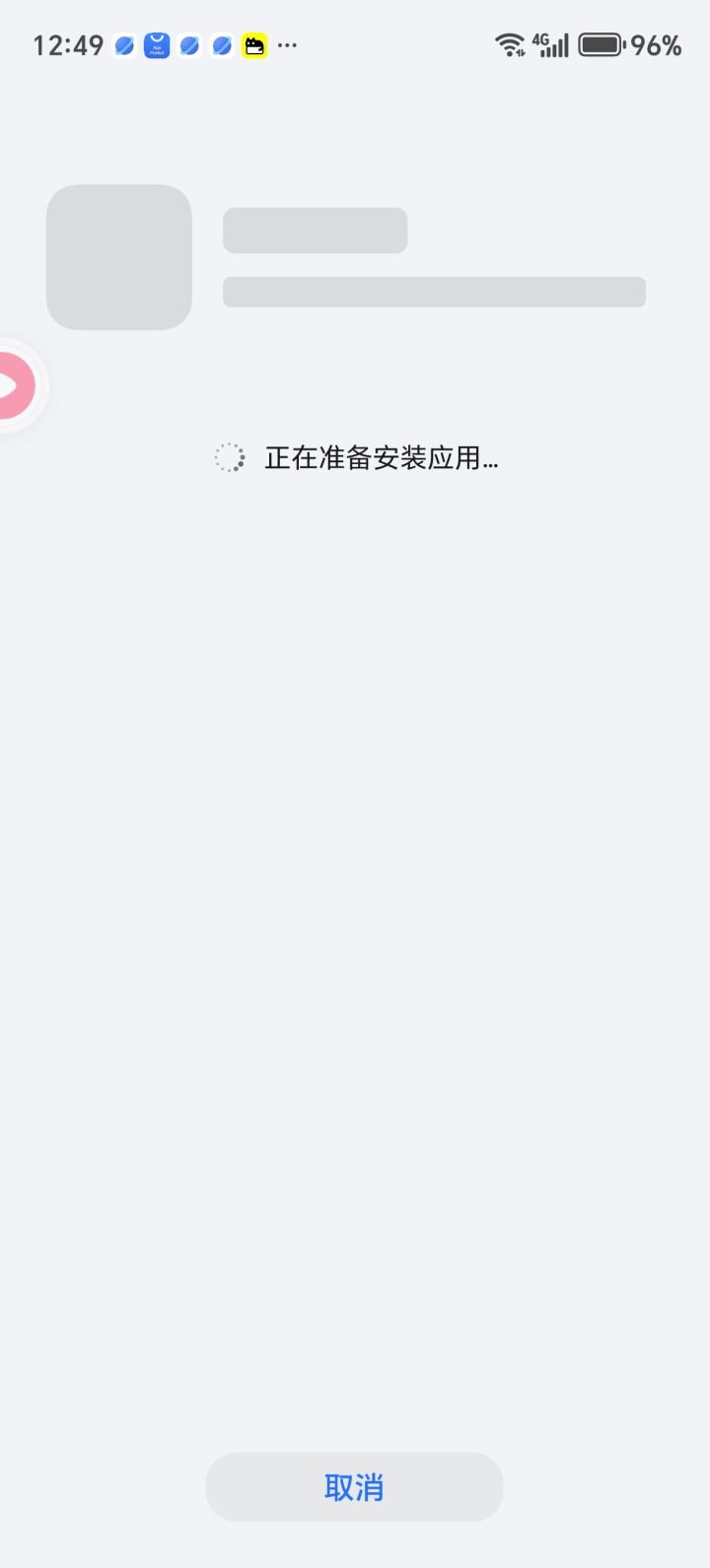Tap the 4G signal strength icon
The image size is (710, 1568).
(x=548, y=44)
